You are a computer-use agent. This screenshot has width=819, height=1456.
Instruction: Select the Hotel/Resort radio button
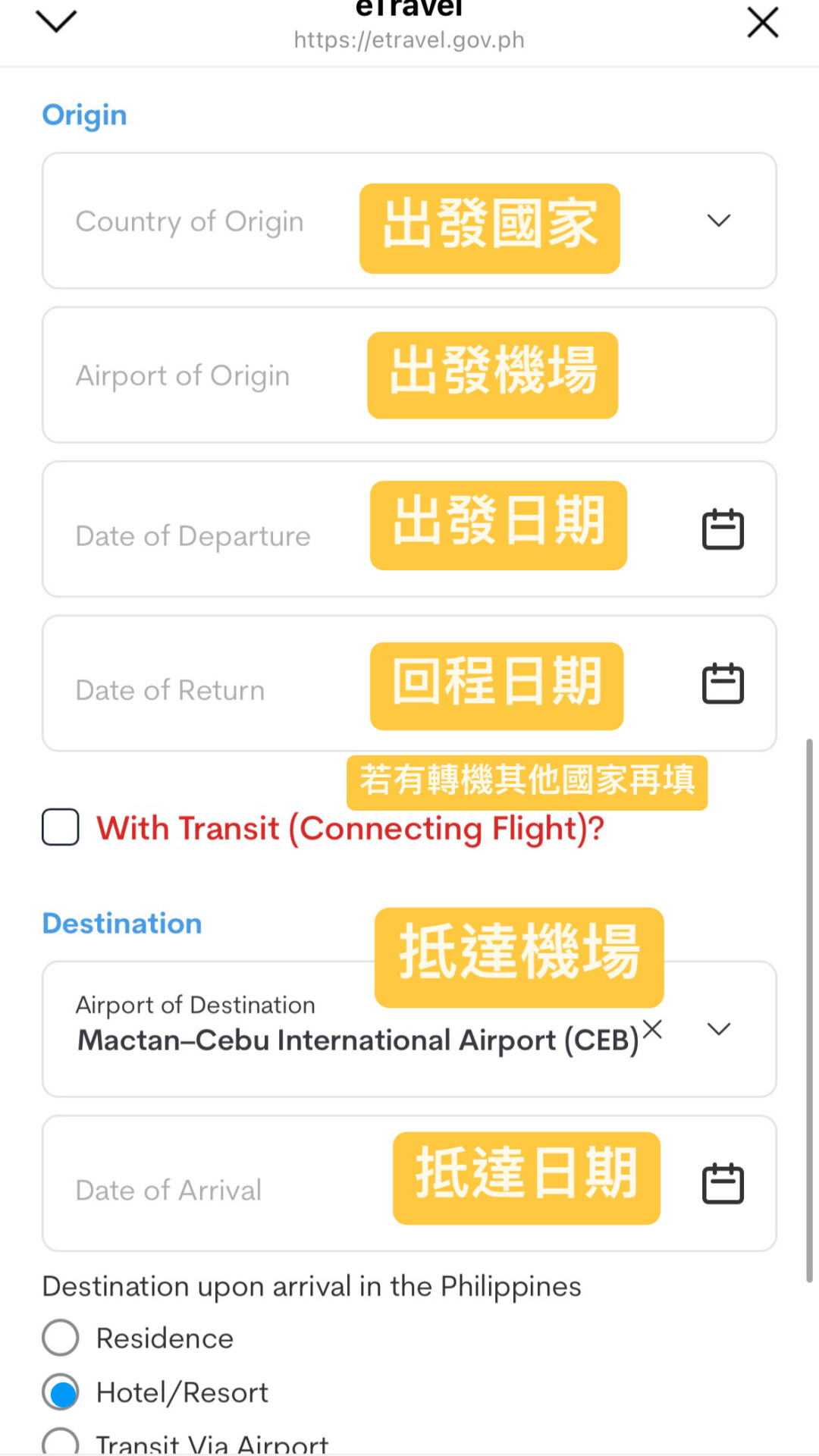pos(62,1392)
